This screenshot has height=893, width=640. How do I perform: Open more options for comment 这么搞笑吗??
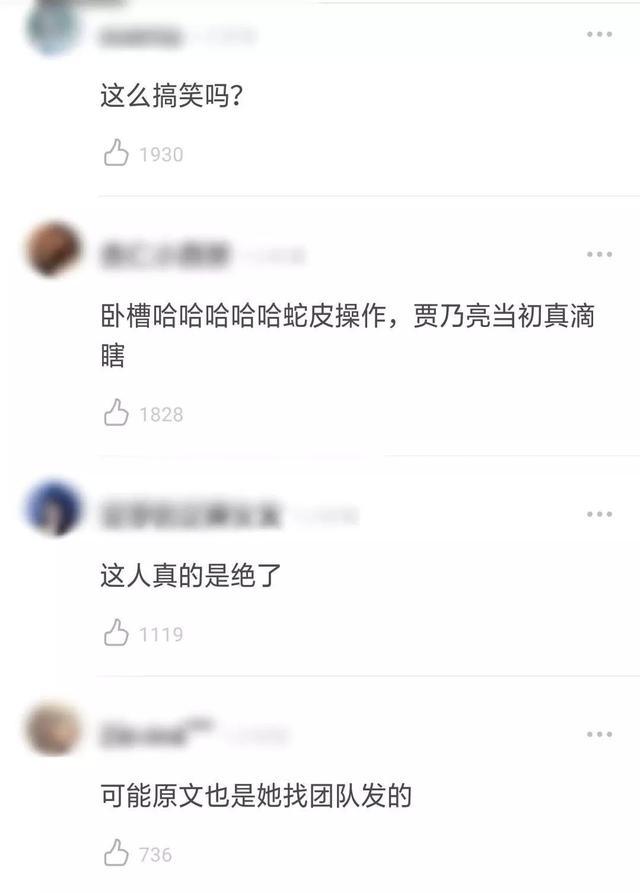coord(598,35)
